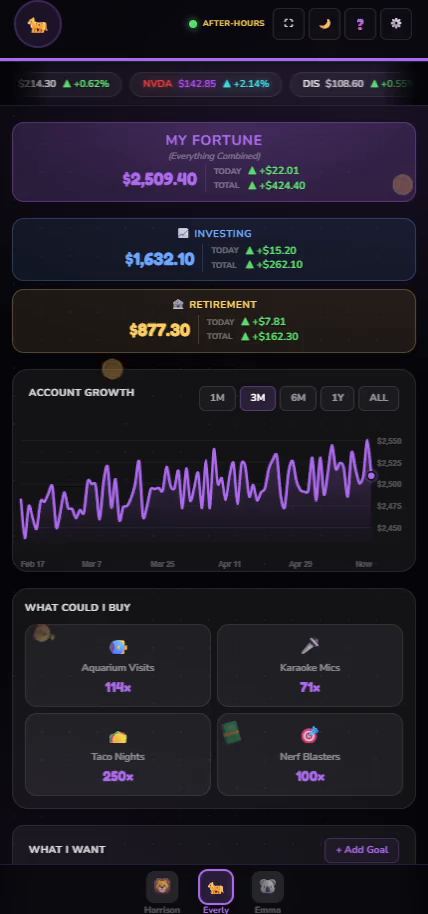
Task: Switch chart range to 1M
Action: point(217,398)
